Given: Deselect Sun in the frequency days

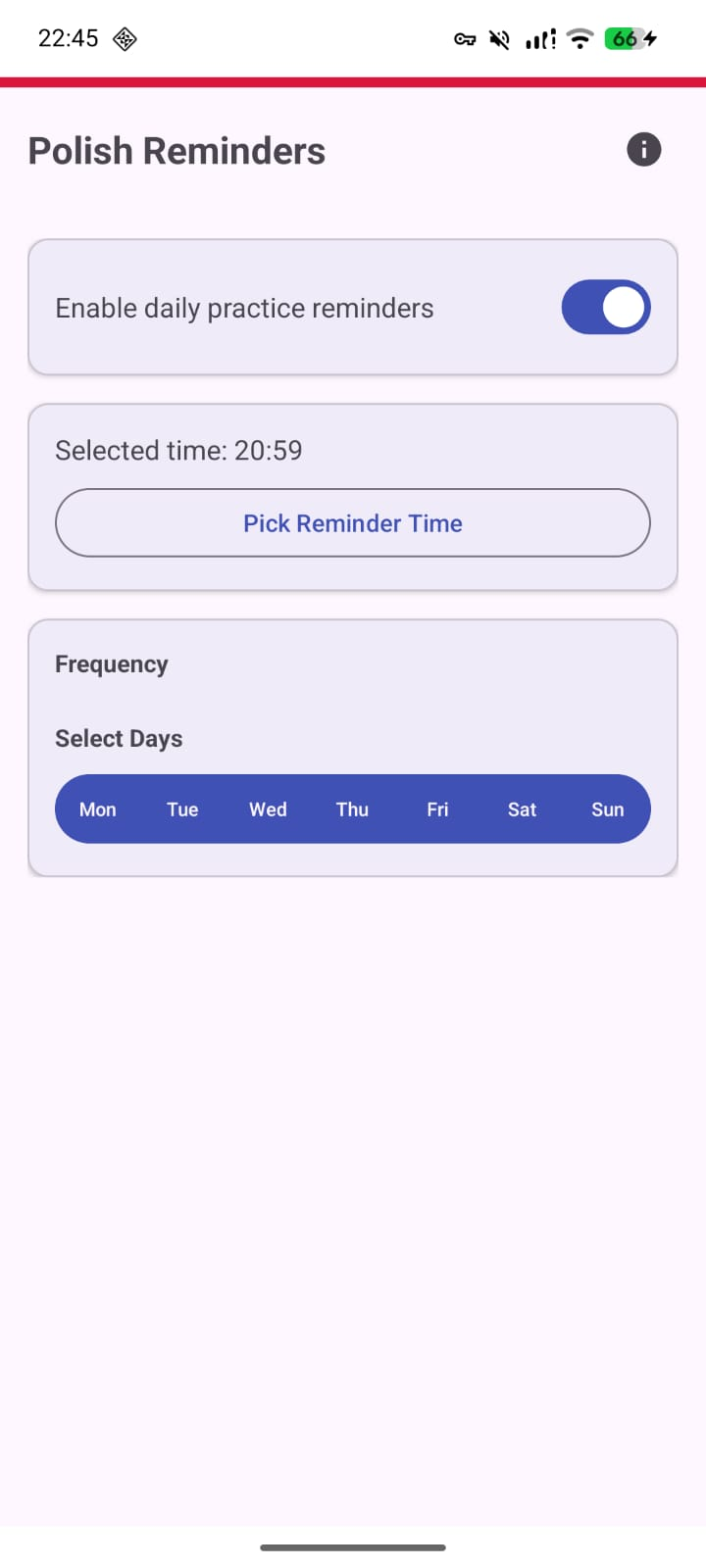Looking at the screenshot, I should (607, 809).
